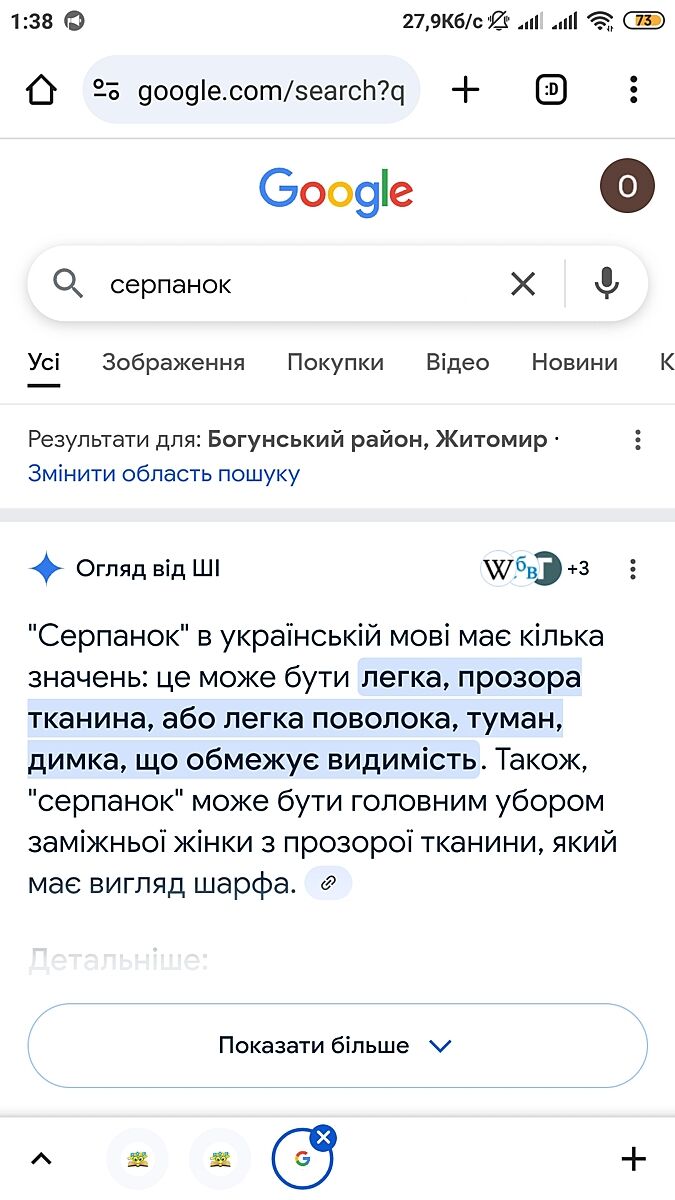
Task: Switch to the Покупки tab
Action: pyautogui.click(x=335, y=362)
